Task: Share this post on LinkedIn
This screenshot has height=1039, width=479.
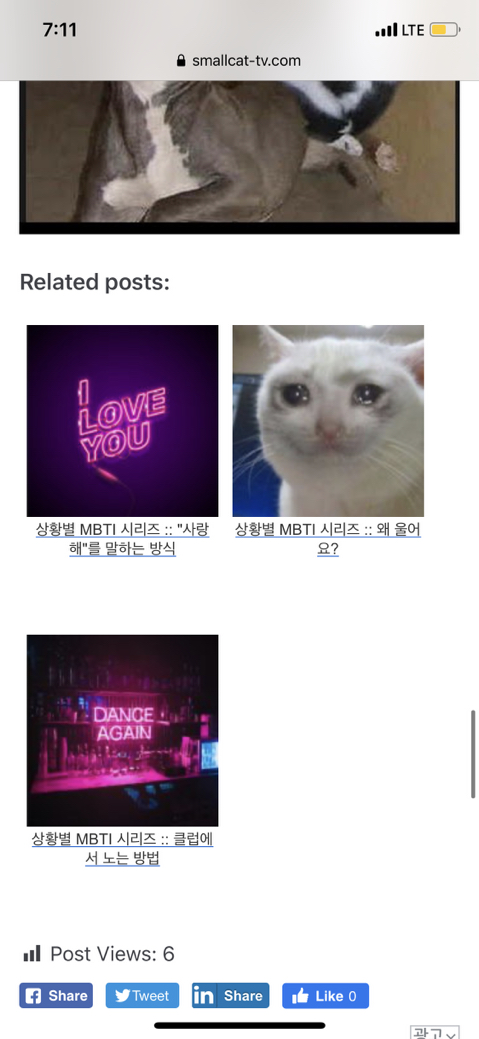Action: (x=231, y=995)
